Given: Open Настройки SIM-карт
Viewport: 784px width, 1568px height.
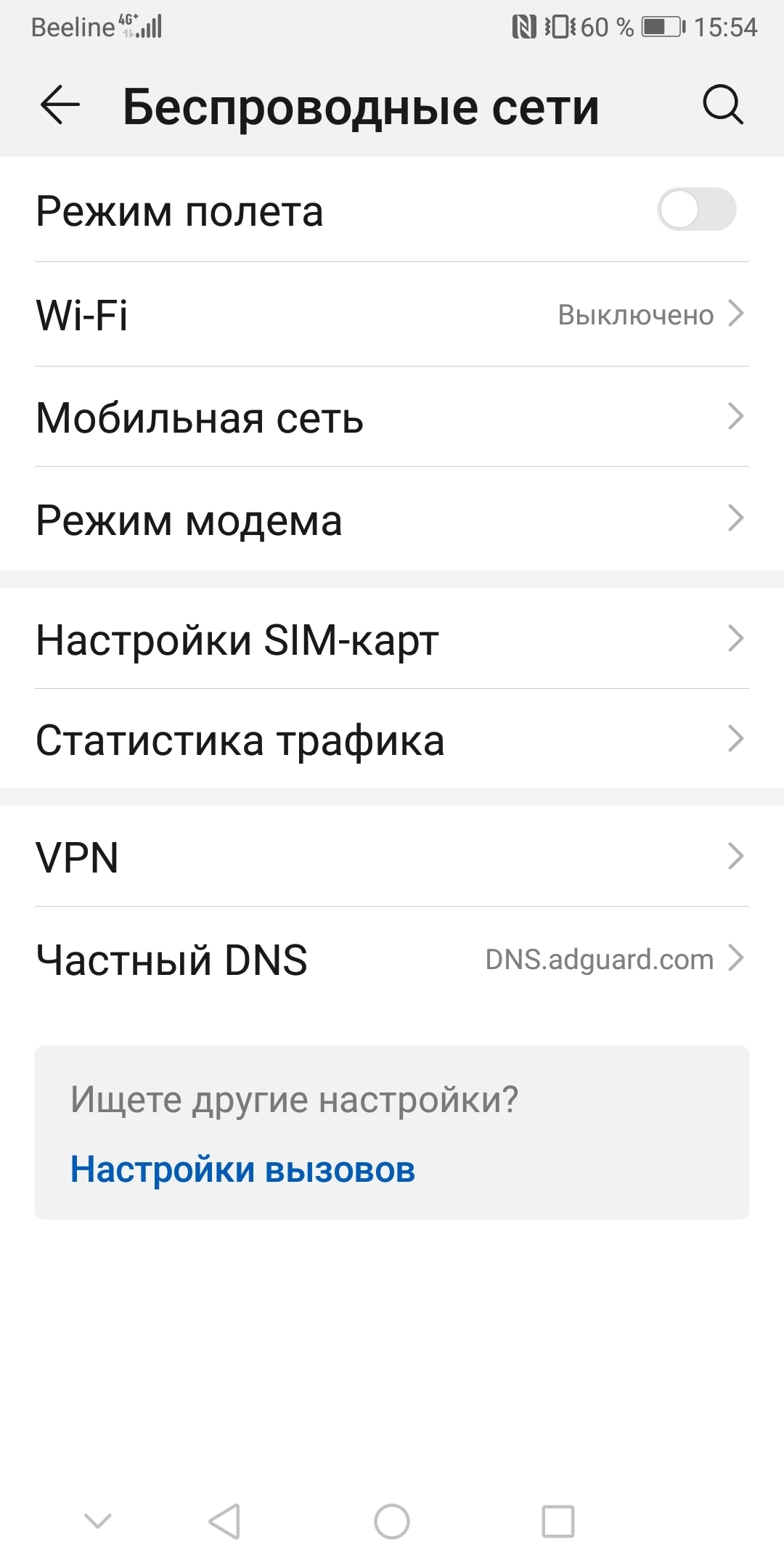Looking at the screenshot, I should pos(392,640).
